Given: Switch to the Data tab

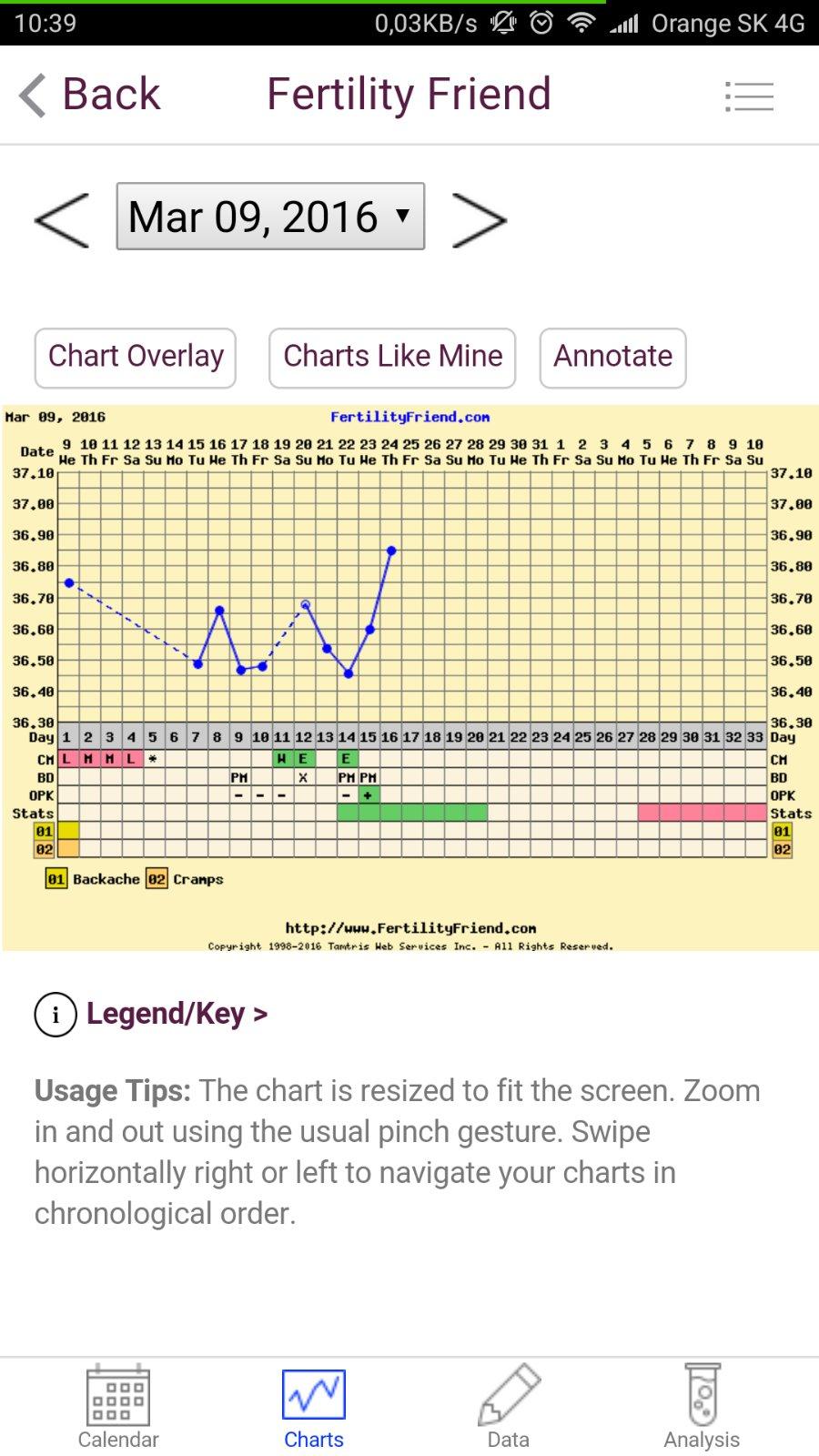Looking at the screenshot, I should click(508, 1407).
